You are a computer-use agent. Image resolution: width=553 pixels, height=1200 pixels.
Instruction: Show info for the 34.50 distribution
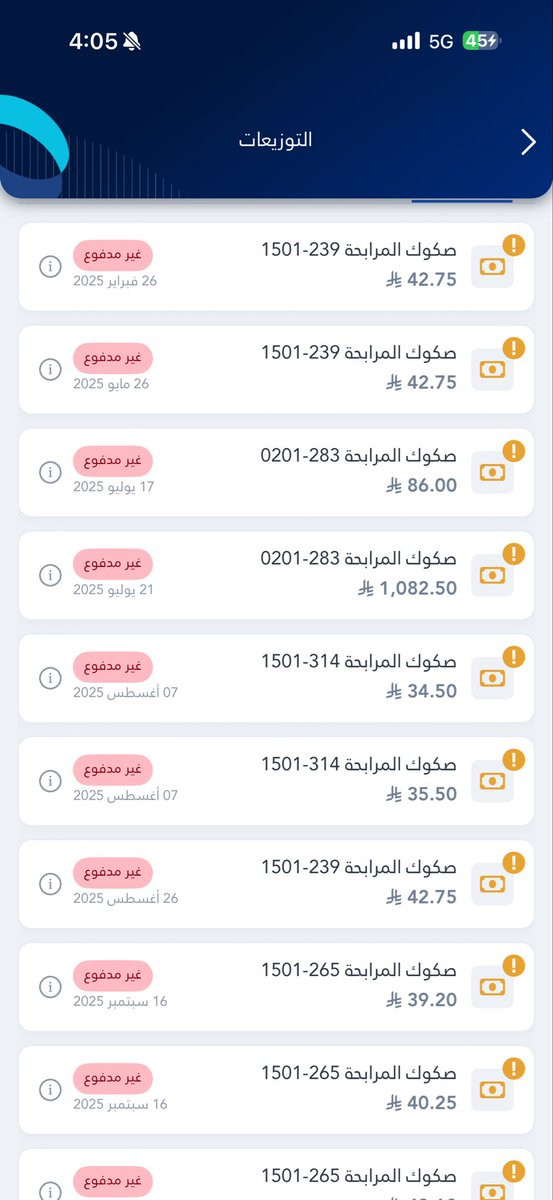49,678
